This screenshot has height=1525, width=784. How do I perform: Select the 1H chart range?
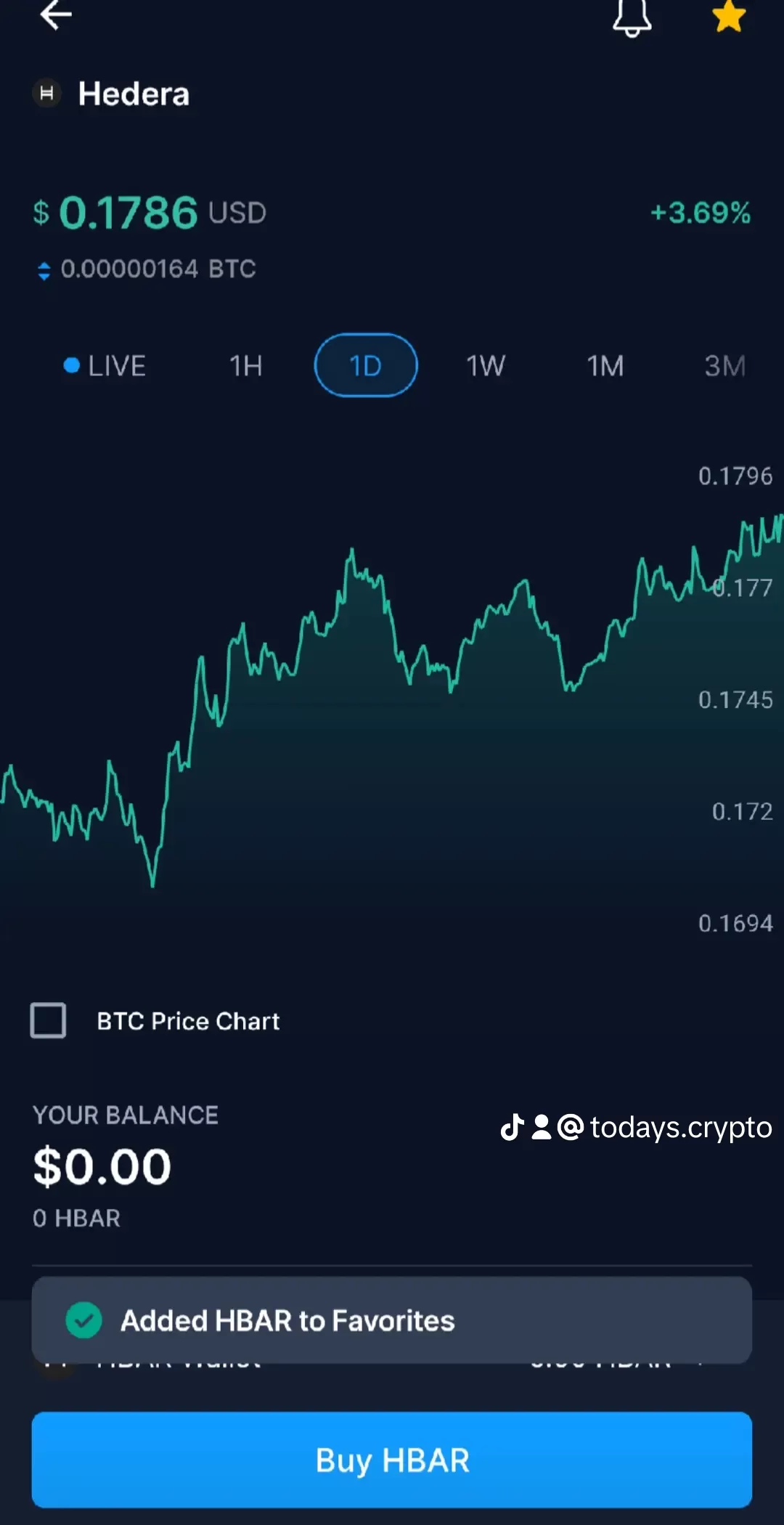[x=245, y=365]
